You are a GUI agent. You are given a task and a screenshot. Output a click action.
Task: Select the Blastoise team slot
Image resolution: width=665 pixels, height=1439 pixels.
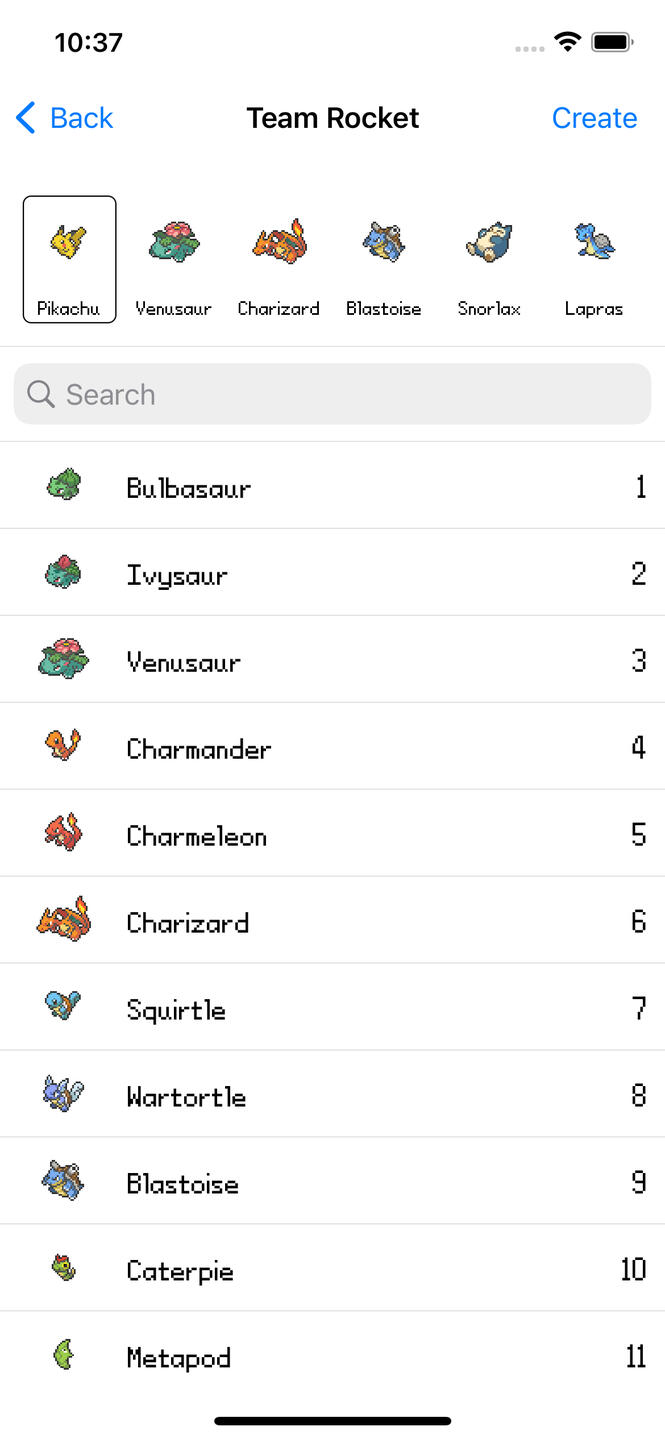[x=384, y=260]
